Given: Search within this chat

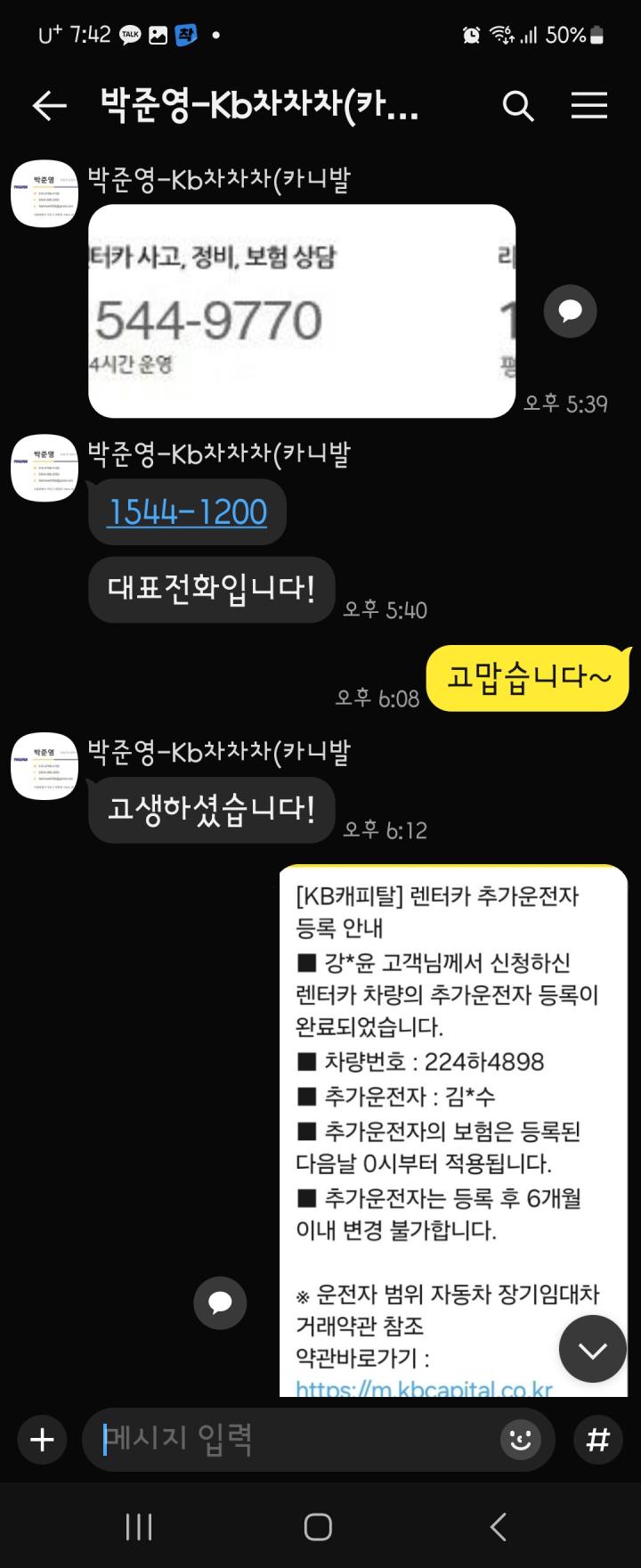Looking at the screenshot, I should [518, 106].
